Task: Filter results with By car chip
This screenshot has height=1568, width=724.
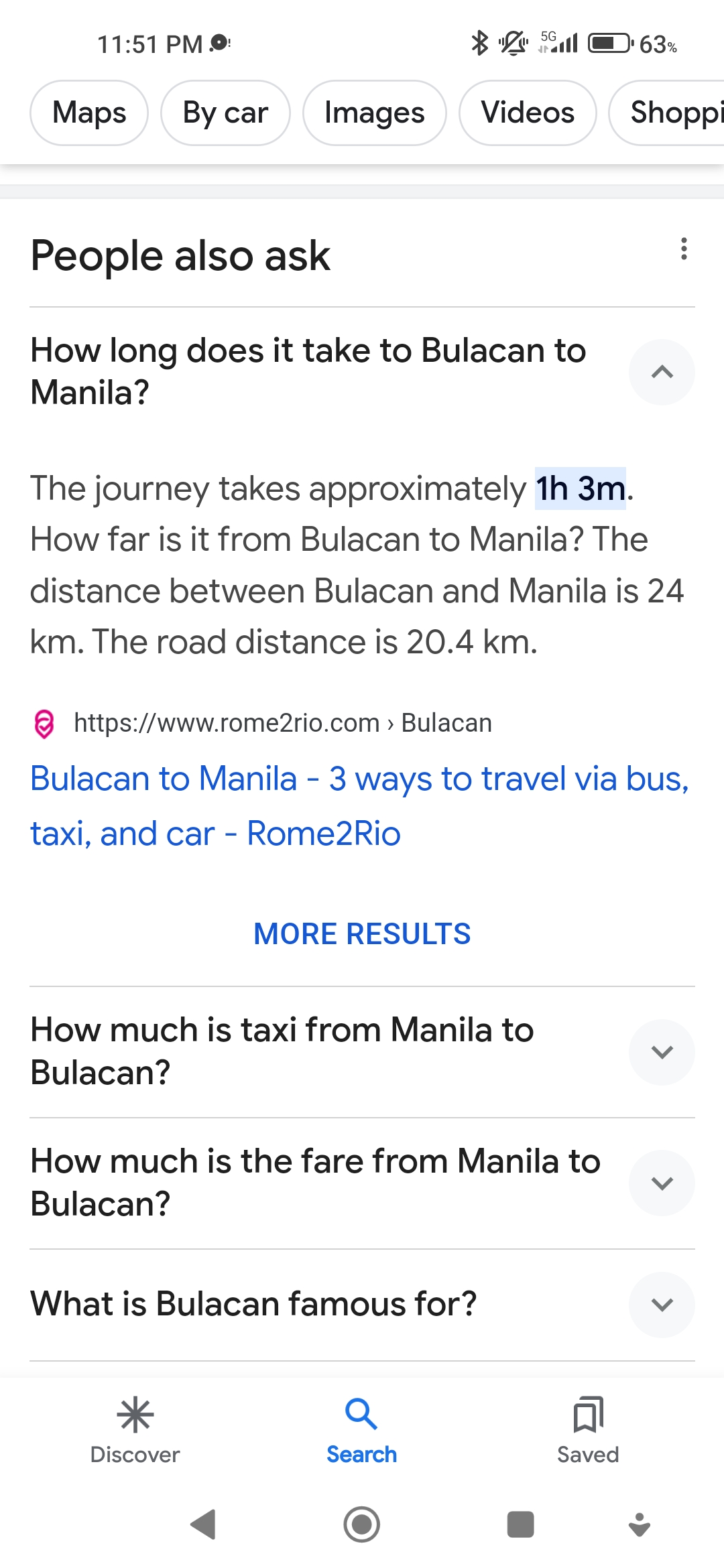Action: pyautogui.click(x=225, y=113)
